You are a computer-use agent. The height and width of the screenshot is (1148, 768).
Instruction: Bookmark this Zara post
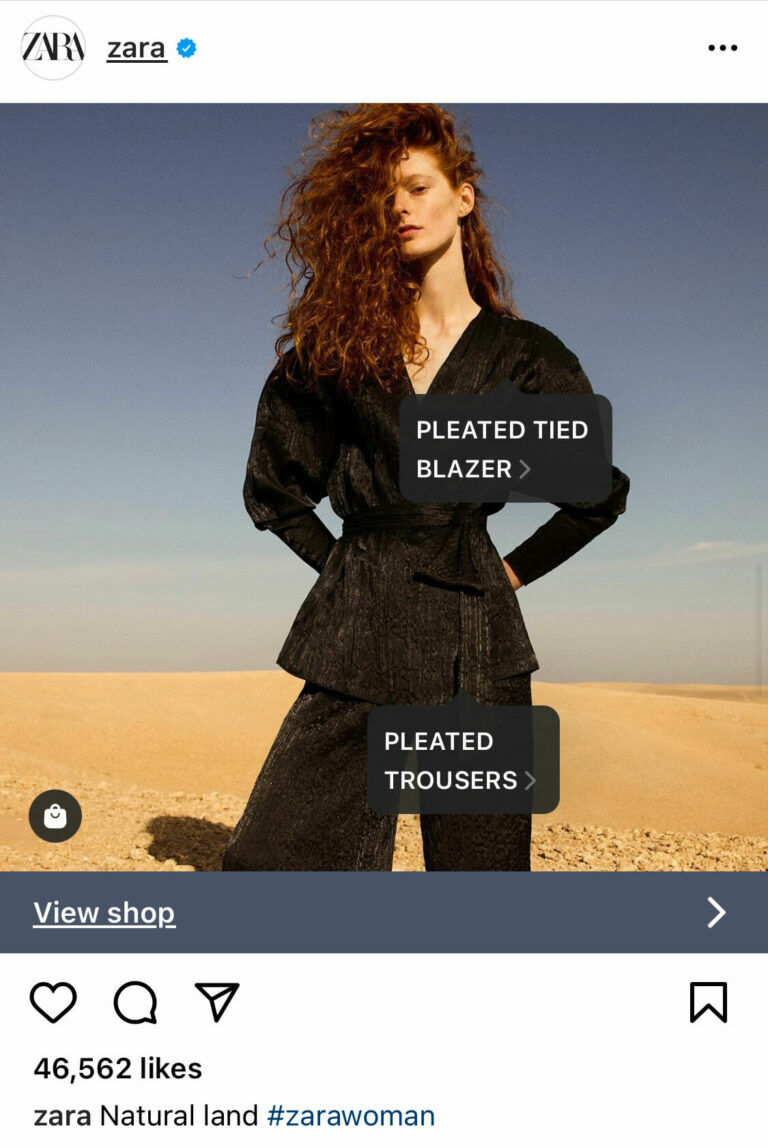[x=708, y=1002]
